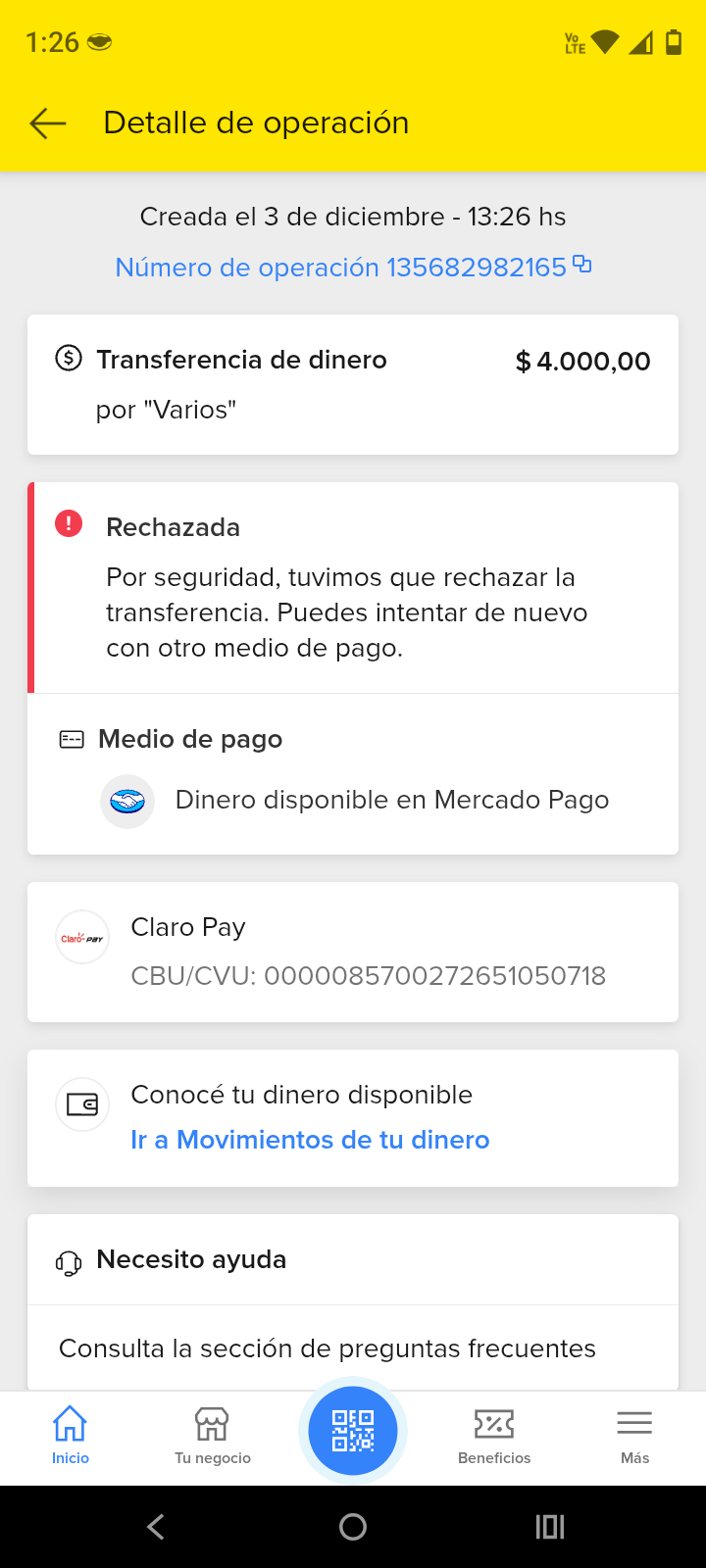The image size is (706, 1568).
Task: Switch to the Inicio tab
Action: click(71, 1436)
